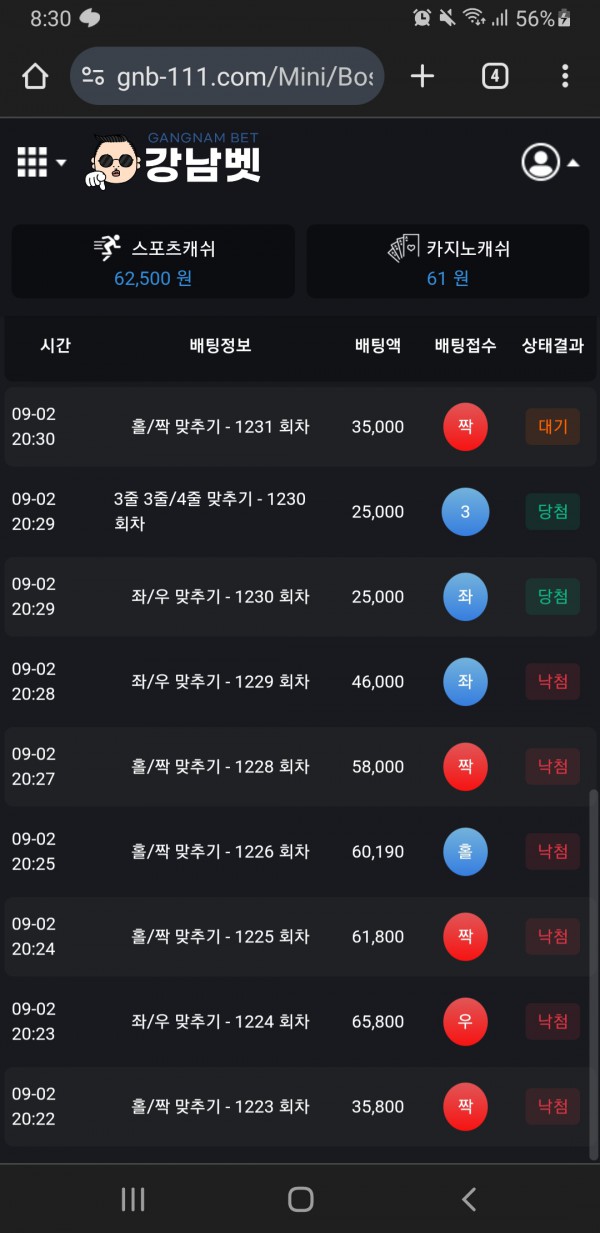Open the browser overflow menu

565,76
